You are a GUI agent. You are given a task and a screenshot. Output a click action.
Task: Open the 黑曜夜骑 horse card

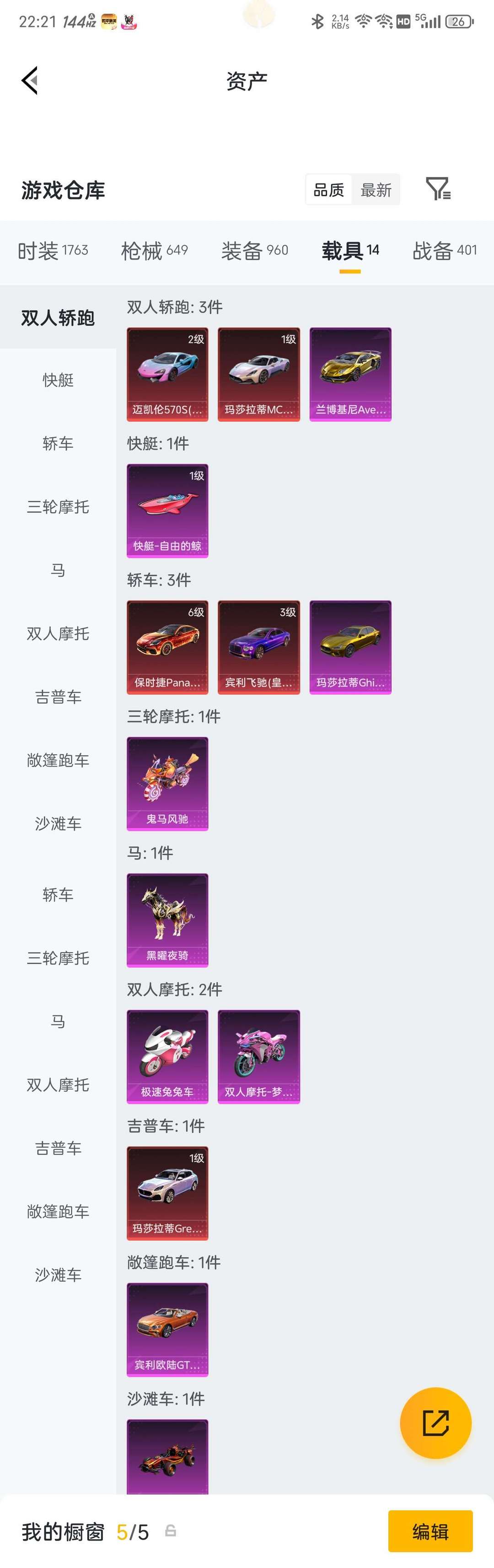(x=167, y=920)
